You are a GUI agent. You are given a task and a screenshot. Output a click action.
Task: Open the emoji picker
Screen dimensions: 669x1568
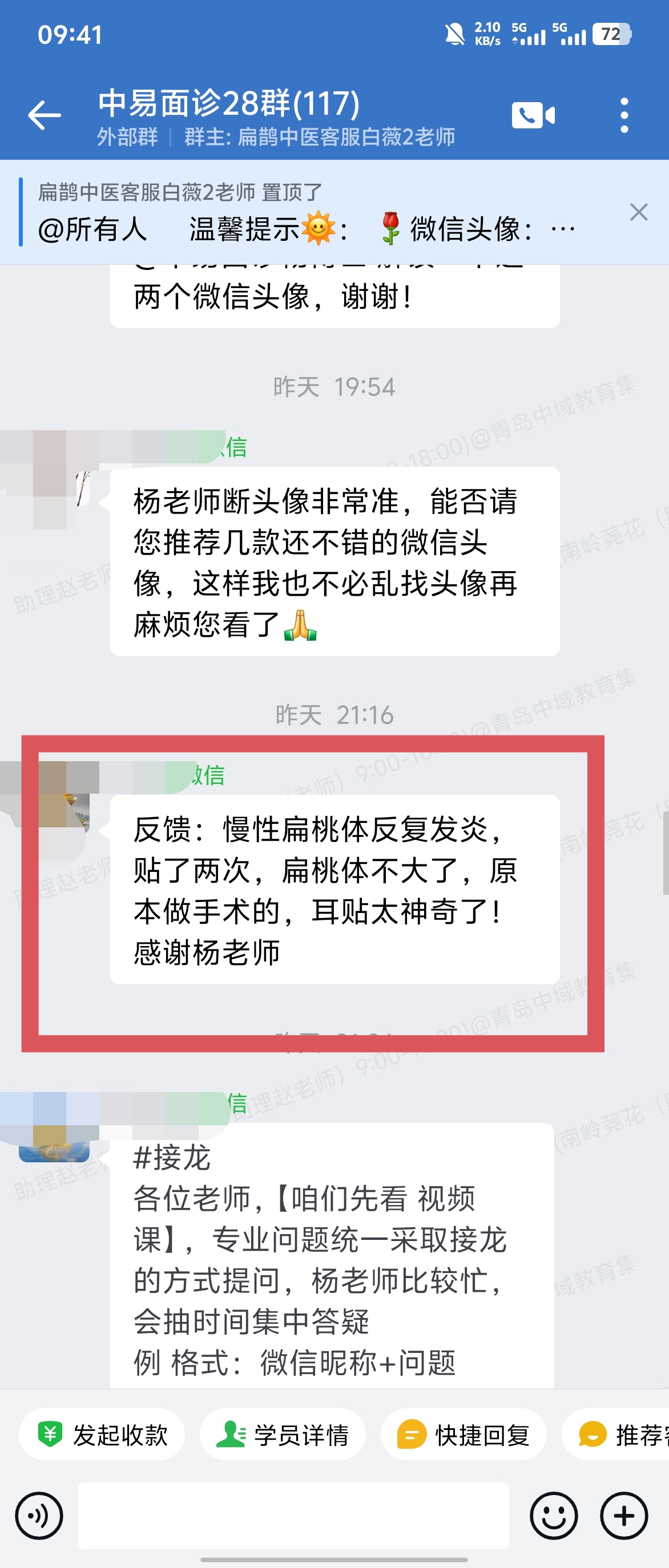click(x=553, y=1516)
